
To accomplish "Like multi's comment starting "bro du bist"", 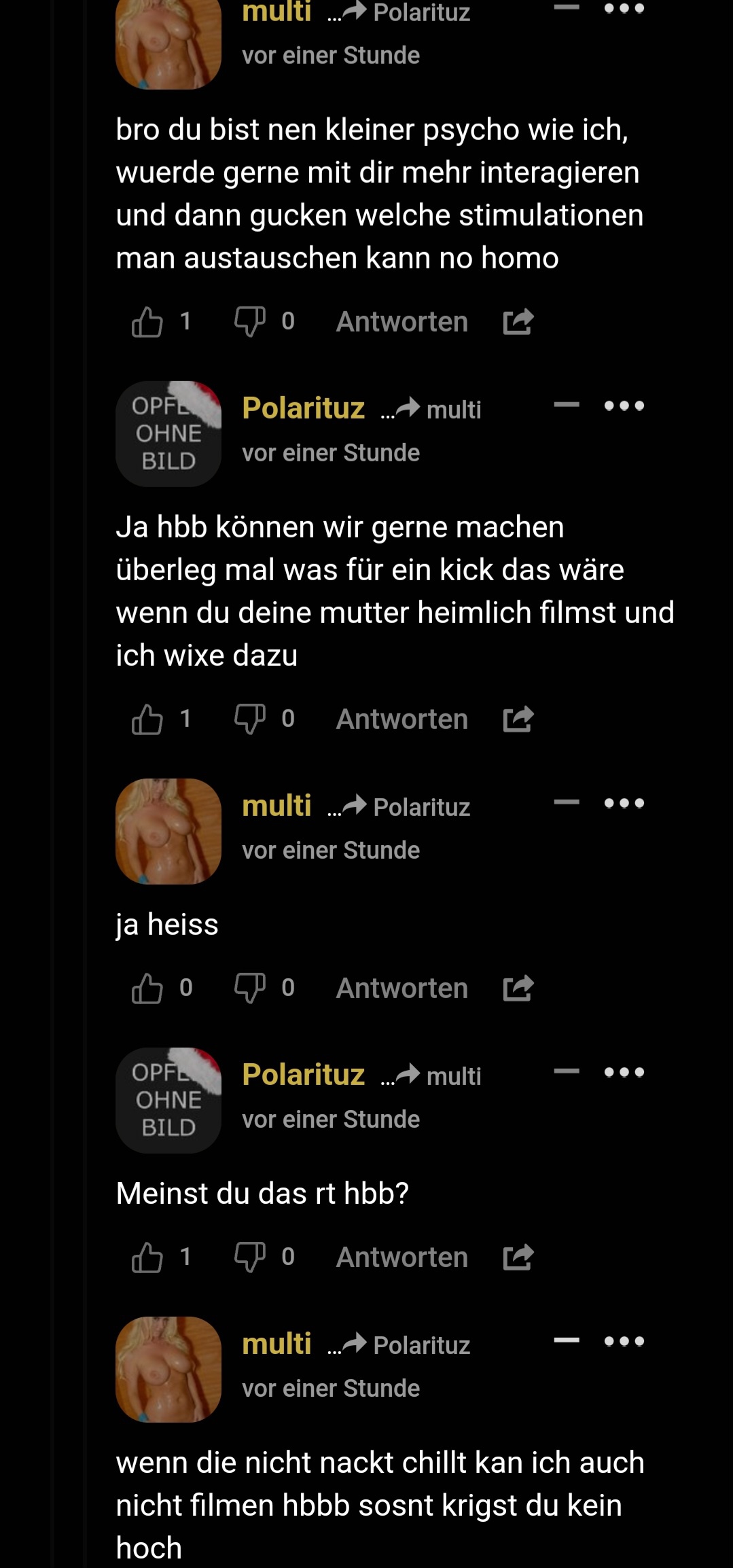I will pos(147,321).
